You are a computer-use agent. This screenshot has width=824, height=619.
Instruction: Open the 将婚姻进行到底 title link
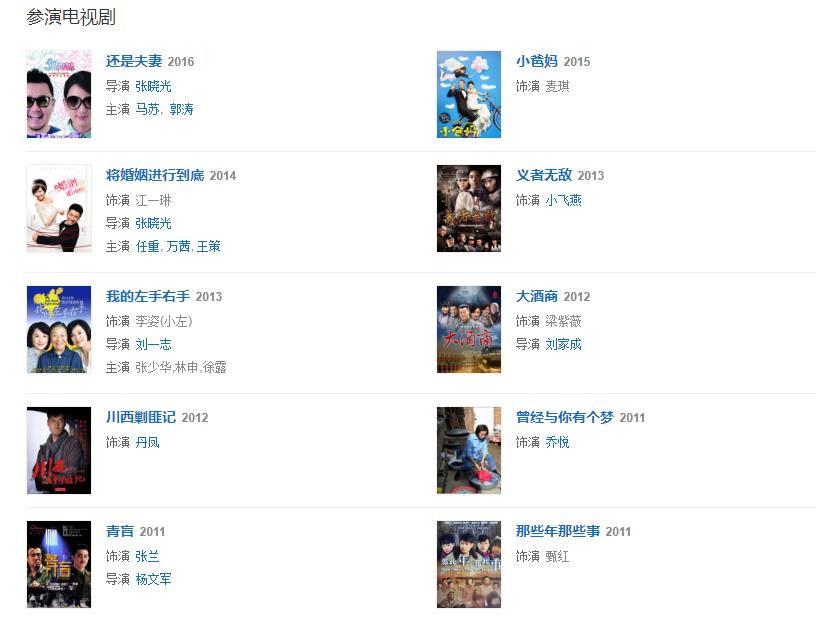click(155, 175)
